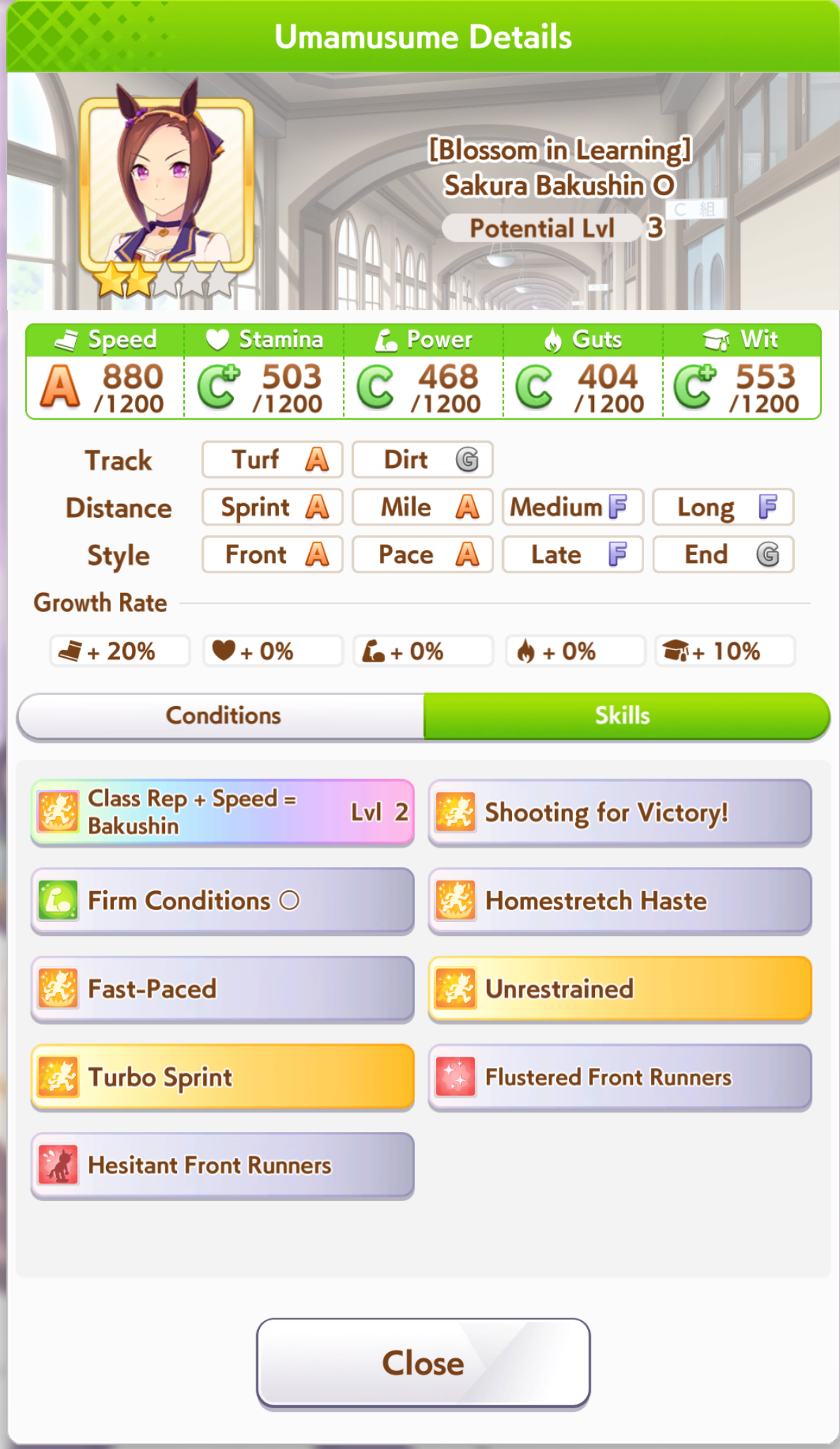Open the Firm Conditions skill
The height and width of the screenshot is (1449, 840).
pos(223,901)
